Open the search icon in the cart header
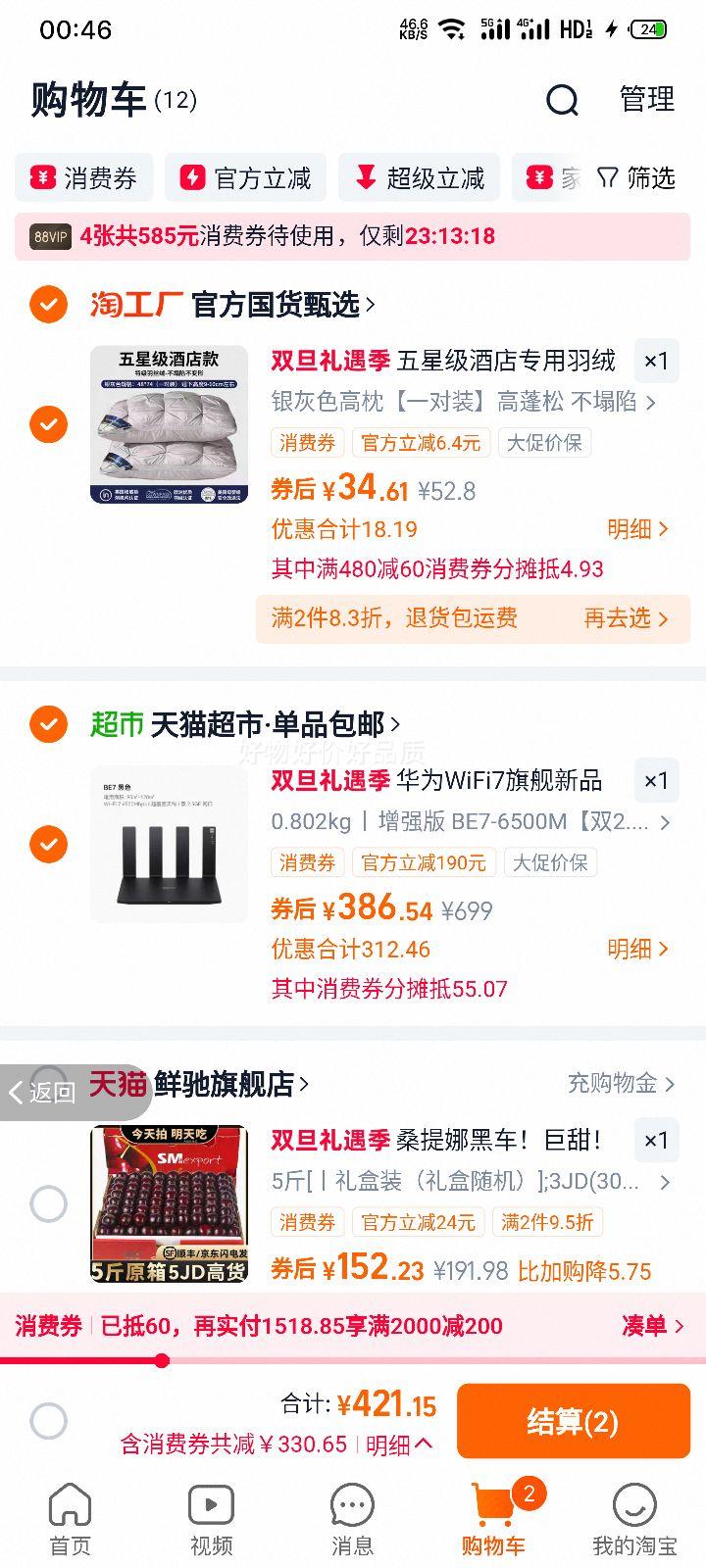The image size is (706, 1568). pyautogui.click(x=561, y=99)
